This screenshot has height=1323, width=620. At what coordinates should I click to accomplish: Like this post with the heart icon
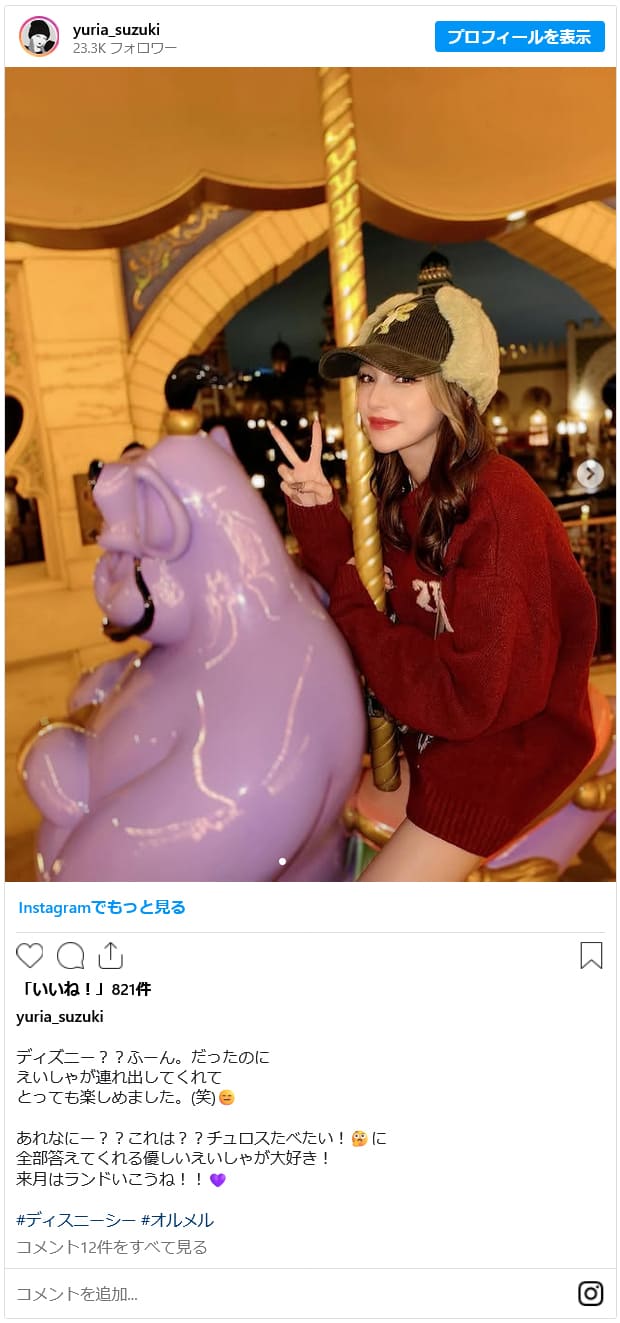(30, 956)
